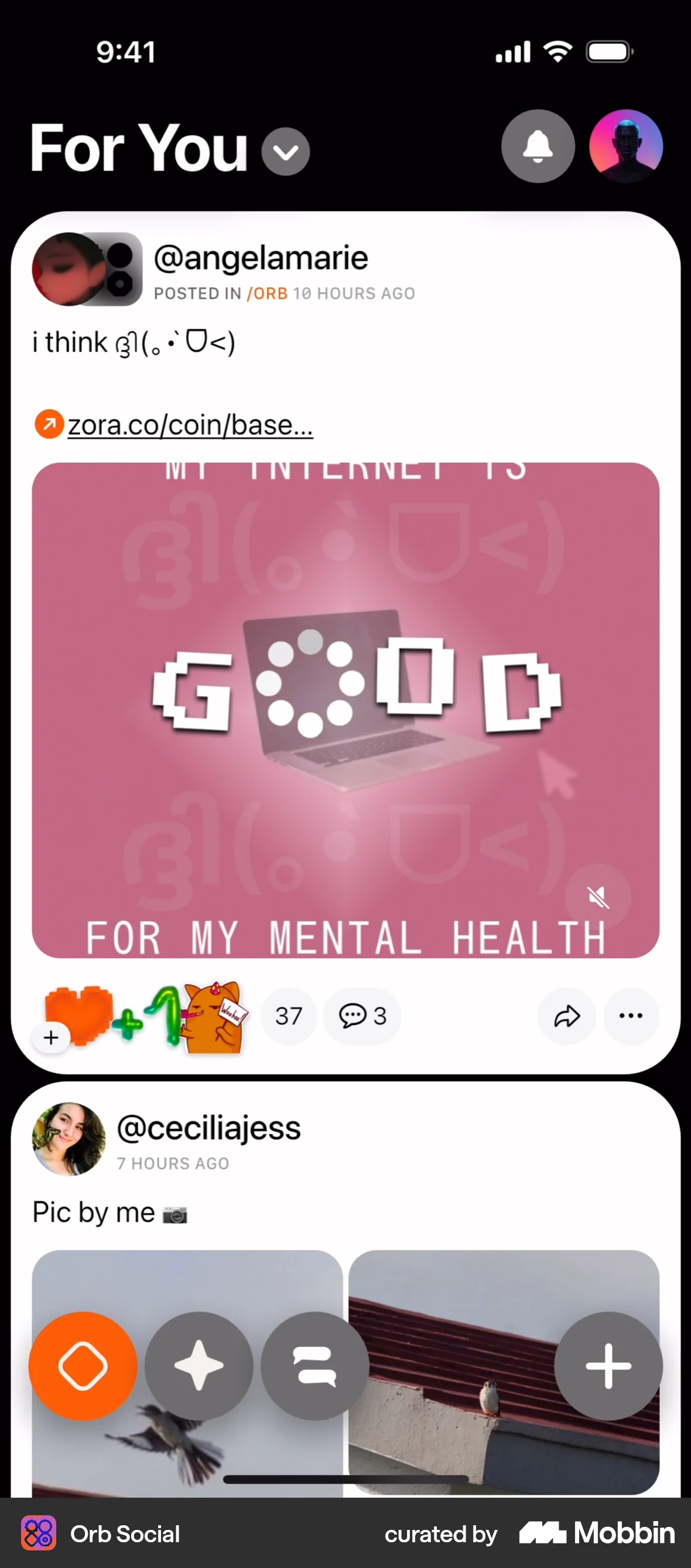Viewport: 691px width, 1568px height.
Task: Tap the sparkle icon over ceciliajess's photo
Action: click(x=199, y=1366)
